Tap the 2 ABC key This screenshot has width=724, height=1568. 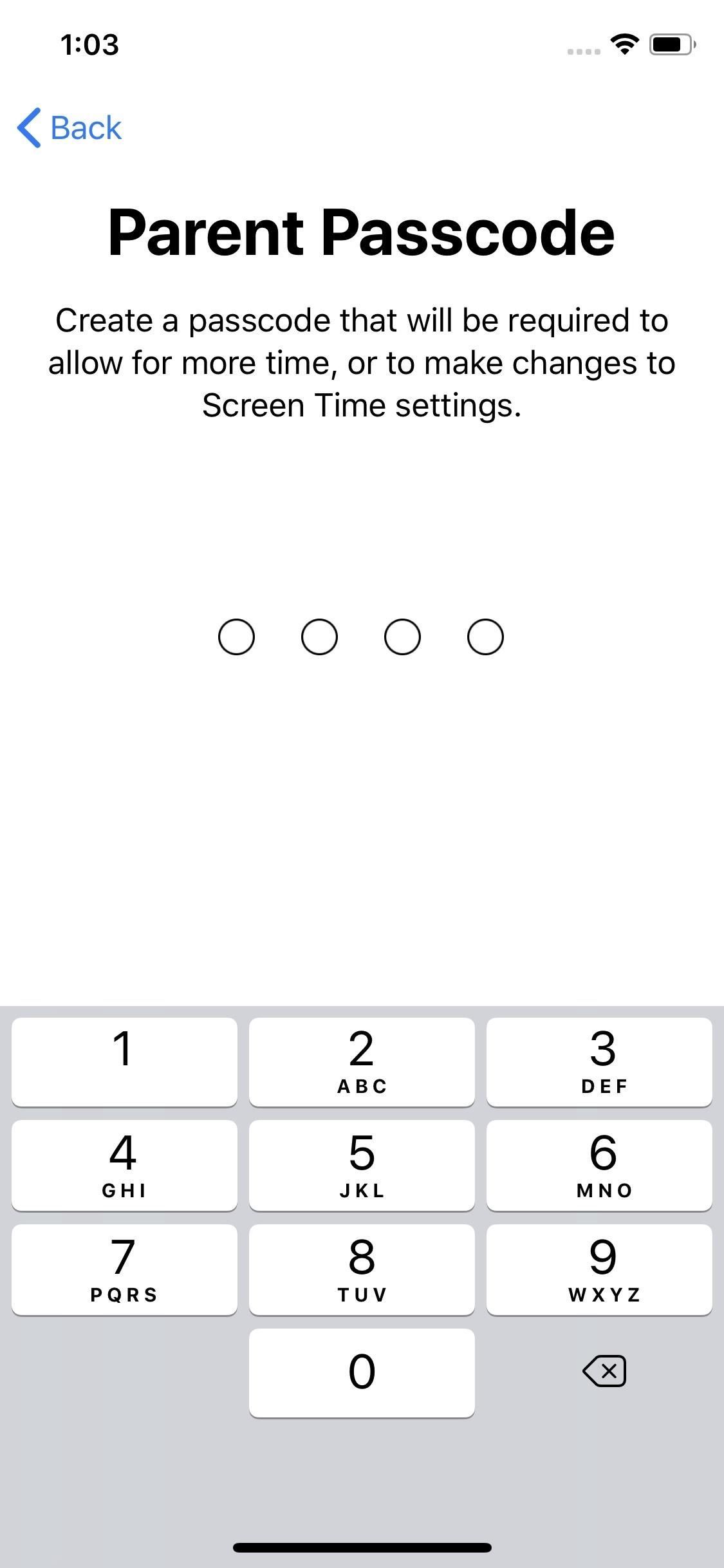(x=362, y=1062)
